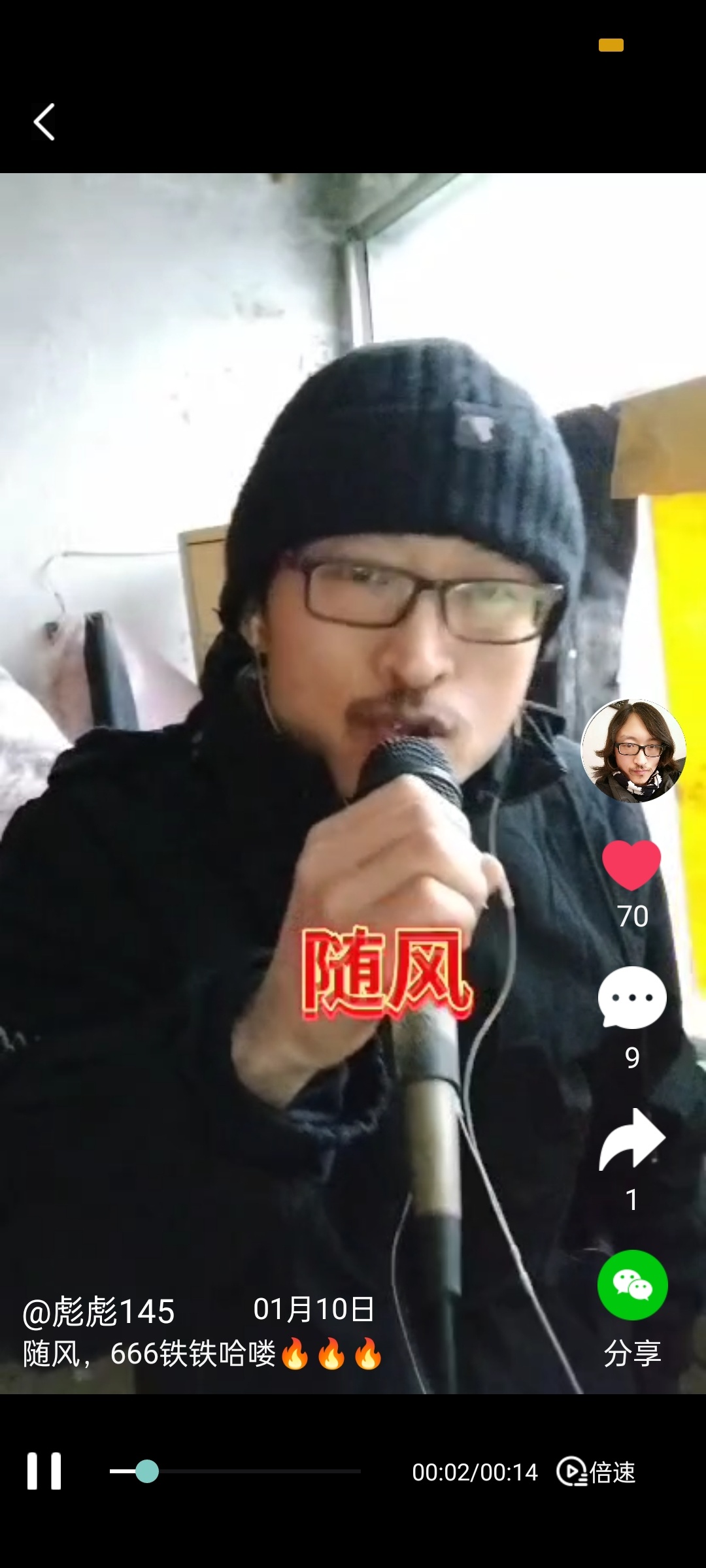
Task: Pause the video playback
Action: click(44, 1471)
